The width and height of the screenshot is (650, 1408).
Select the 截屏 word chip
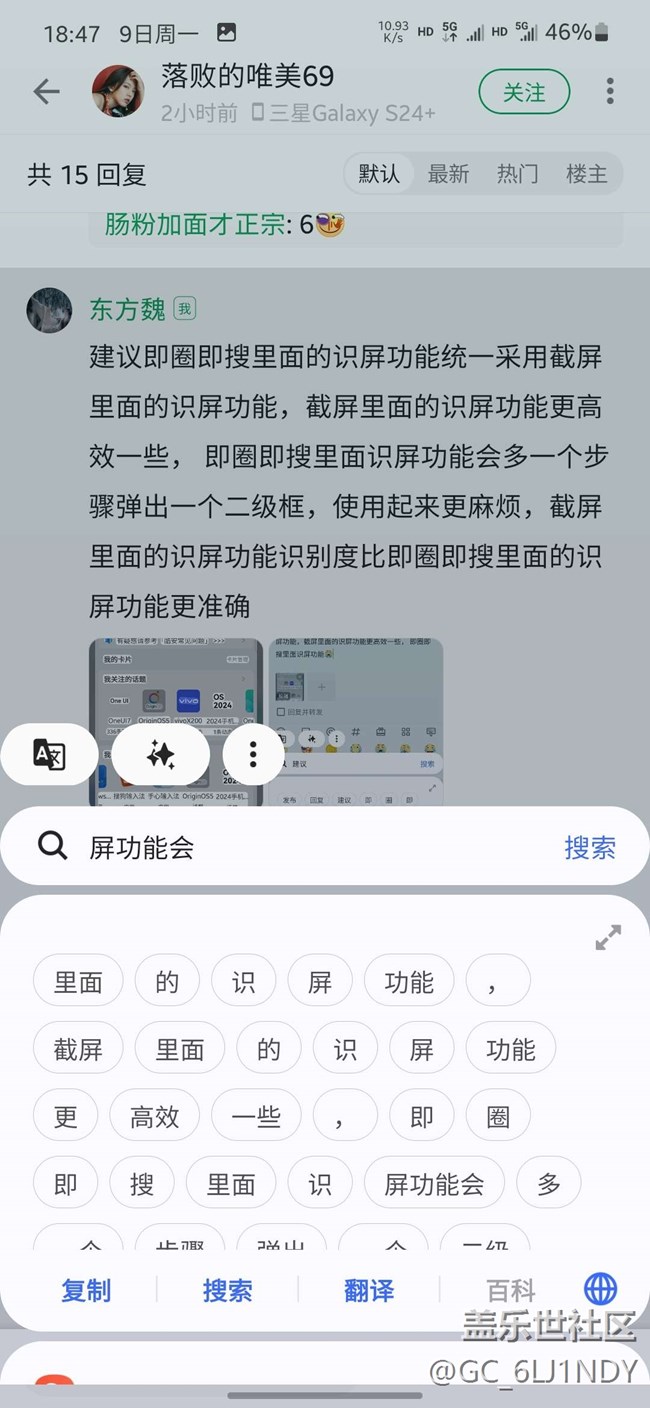(x=78, y=1049)
